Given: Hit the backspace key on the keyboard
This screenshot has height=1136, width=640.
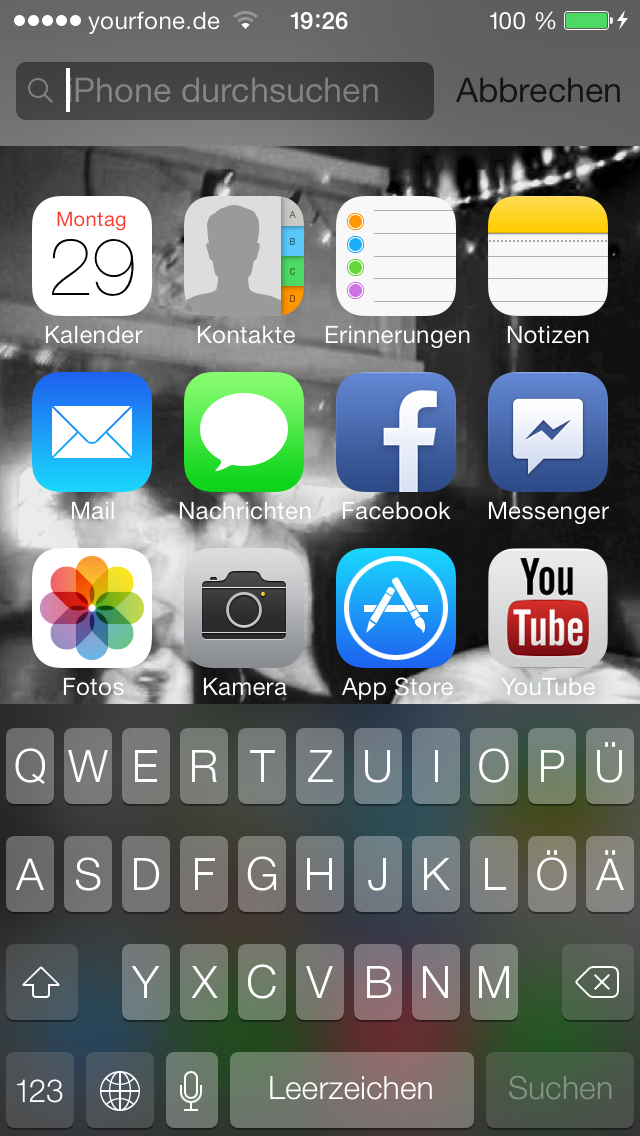Looking at the screenshot, I should (x=597, y=982).
